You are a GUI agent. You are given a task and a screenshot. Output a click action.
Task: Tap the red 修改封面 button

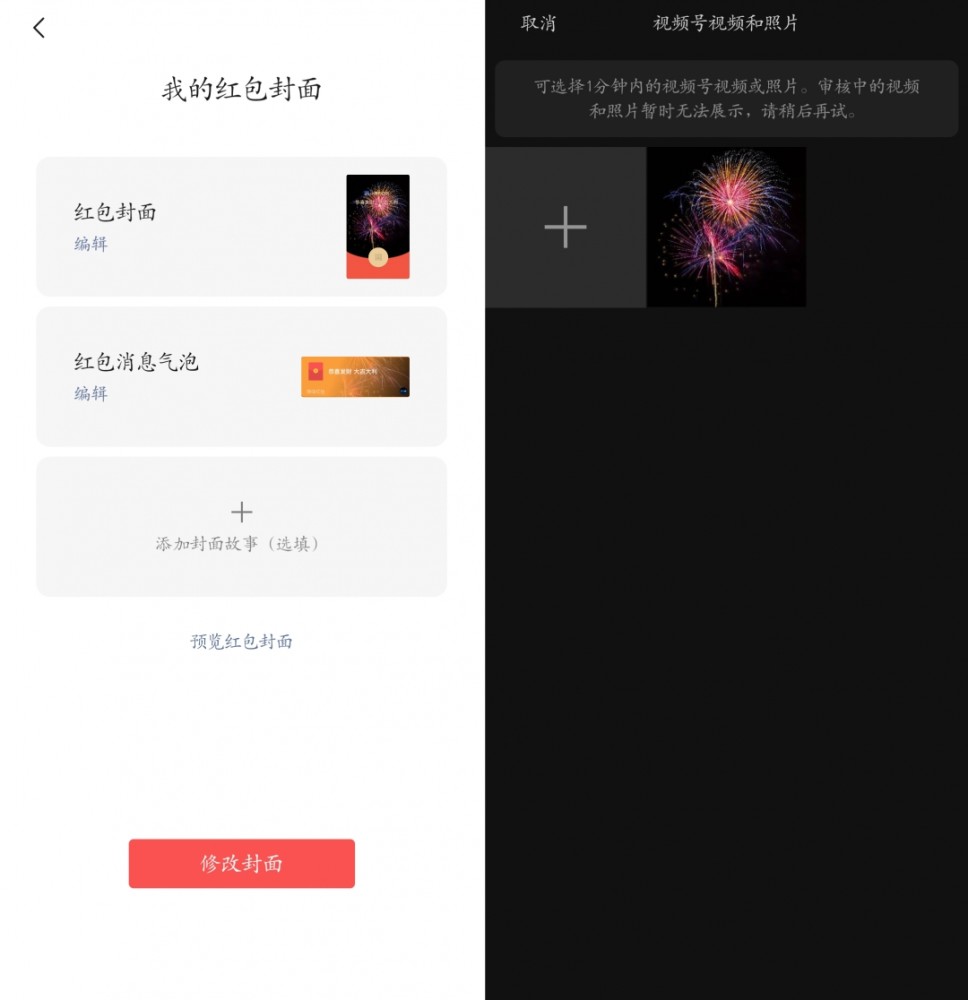pyautogui.click(x=241, y=863)
